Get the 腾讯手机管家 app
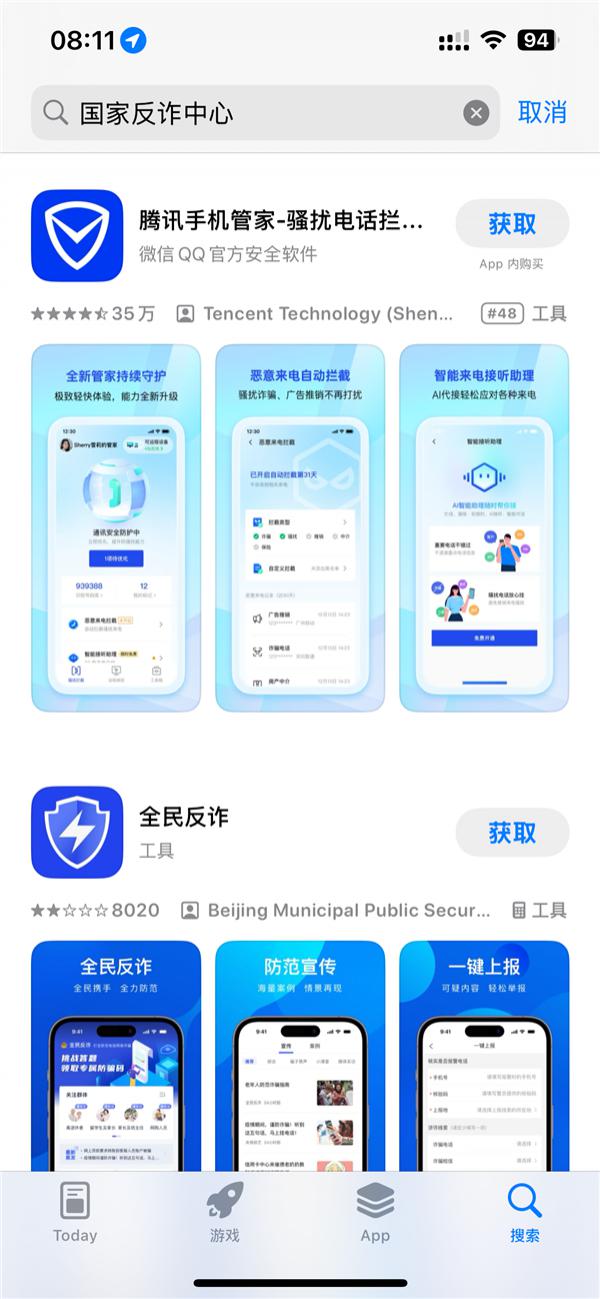Viewport: 600px width, 1299px height. (x=512, y=224)
